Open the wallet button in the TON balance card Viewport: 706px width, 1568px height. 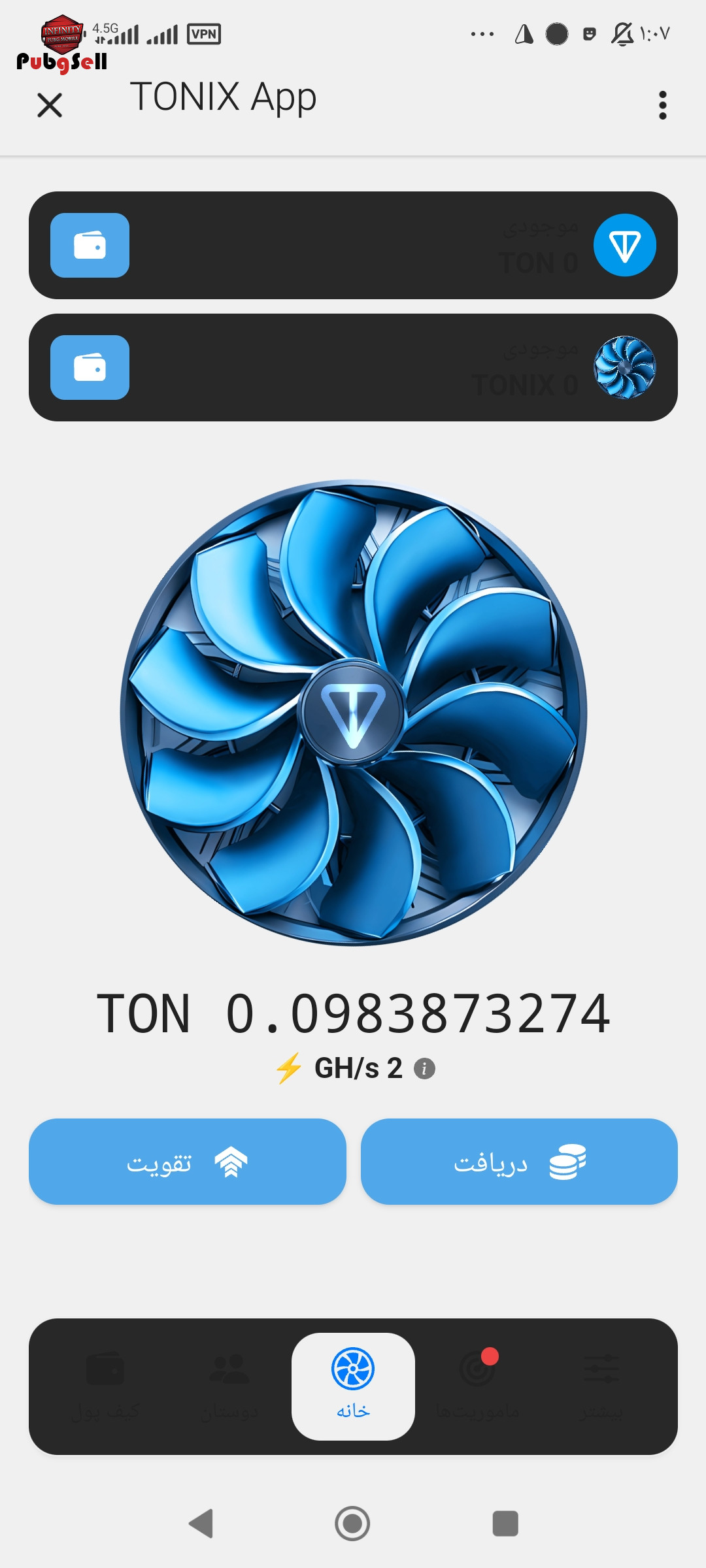pyautogui.click(x=90, y=245)
